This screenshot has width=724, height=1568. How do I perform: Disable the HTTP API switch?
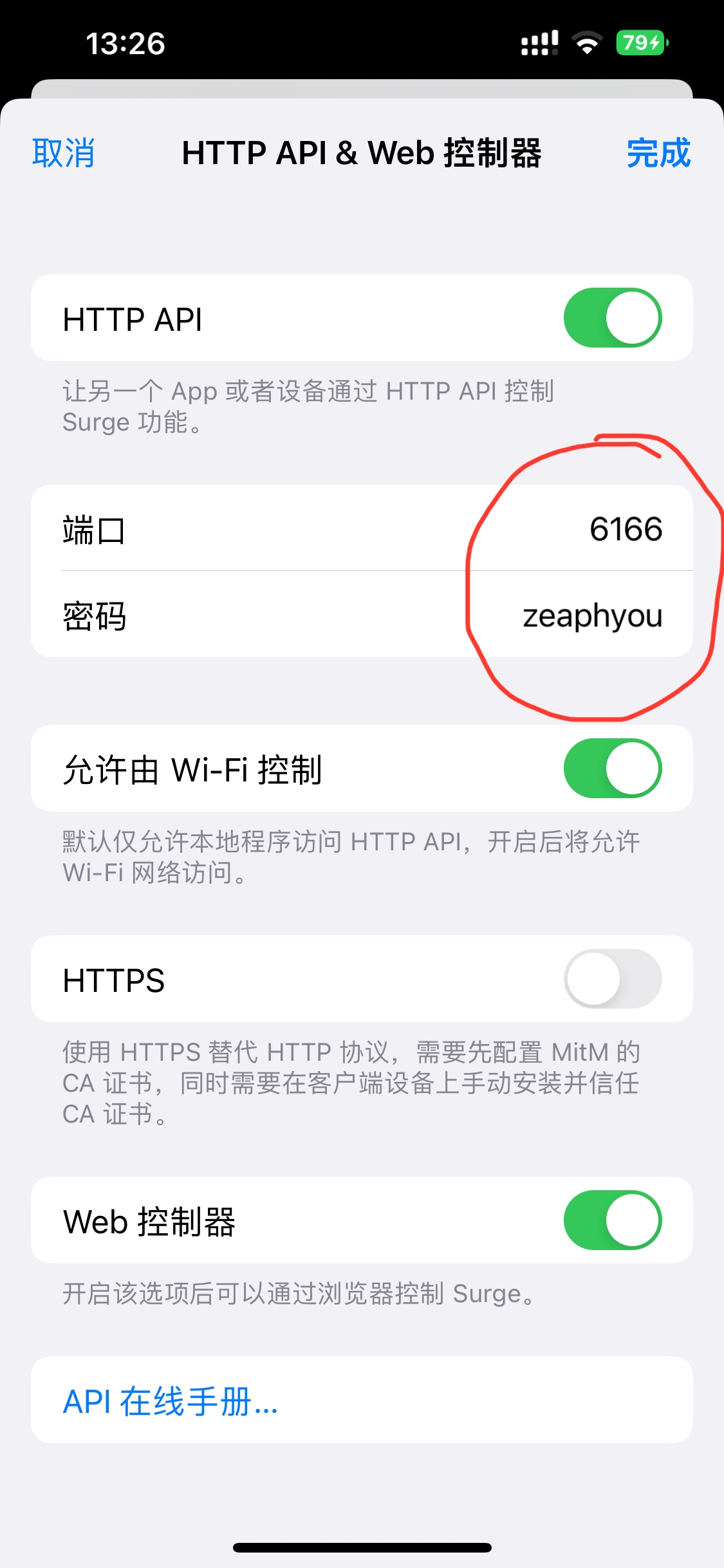[612, 318]
